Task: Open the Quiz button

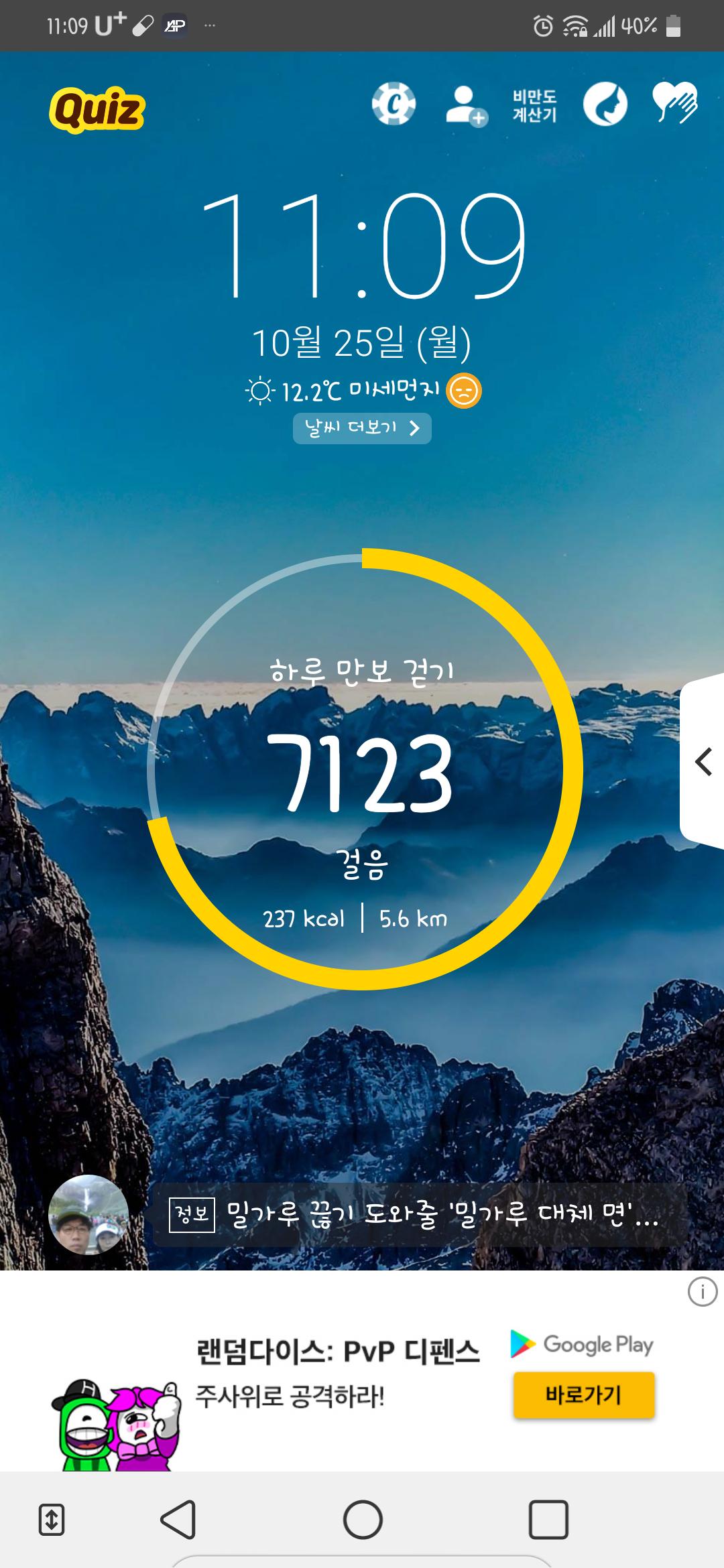Action: (97, 109)
